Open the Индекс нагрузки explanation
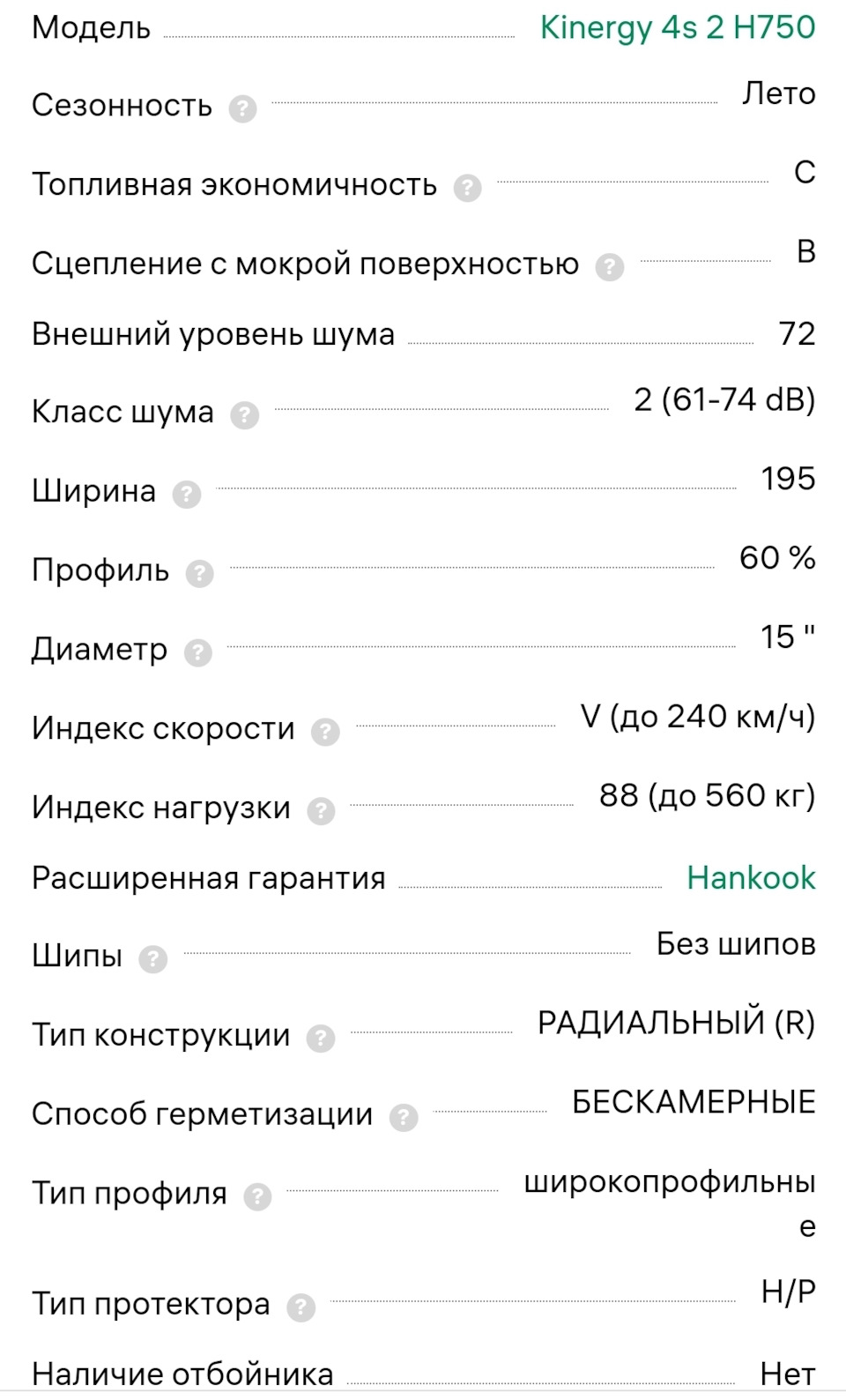 tap(321, 811)
